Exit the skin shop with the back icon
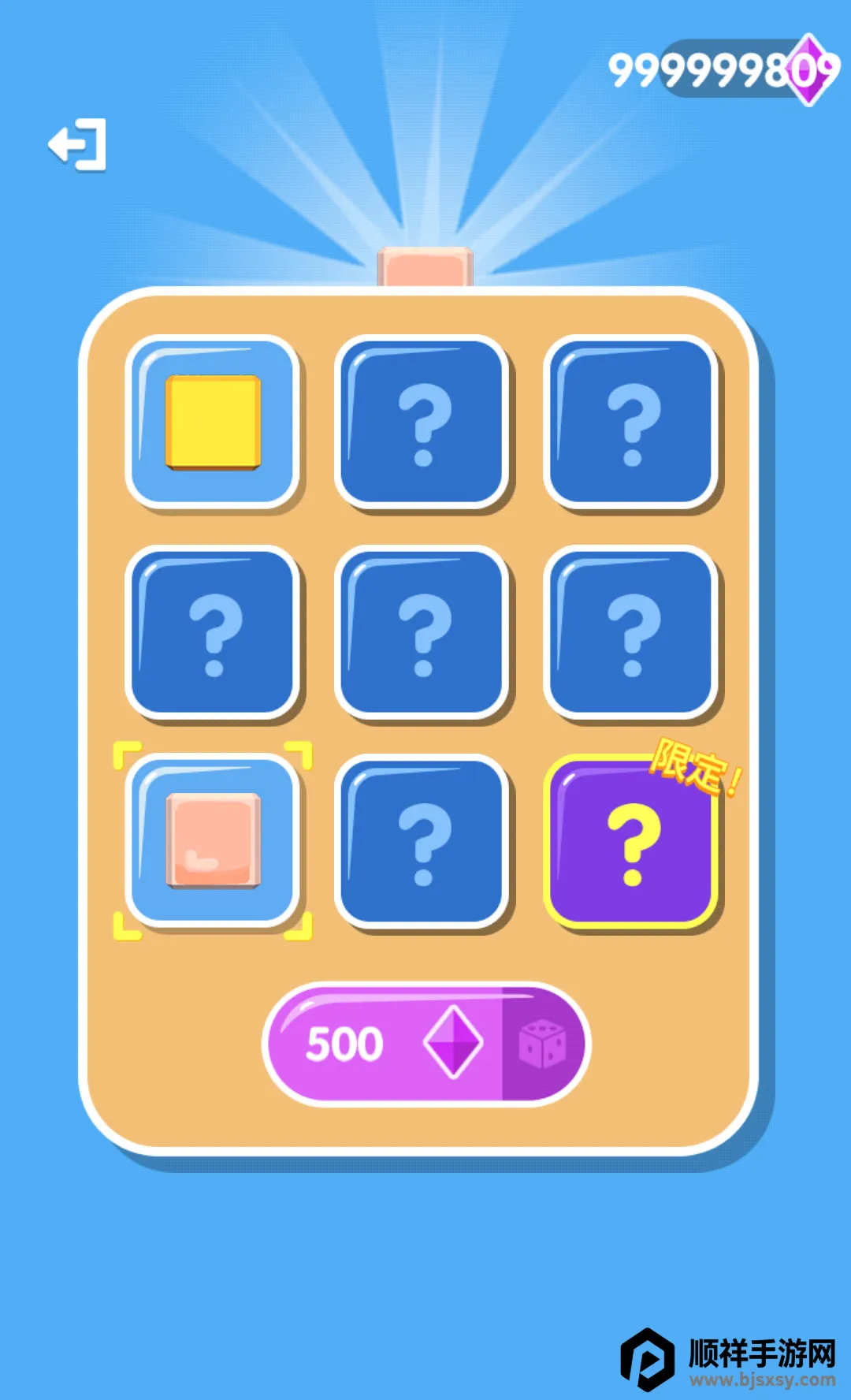This screenshot has height=1400, width=851. 77,145
